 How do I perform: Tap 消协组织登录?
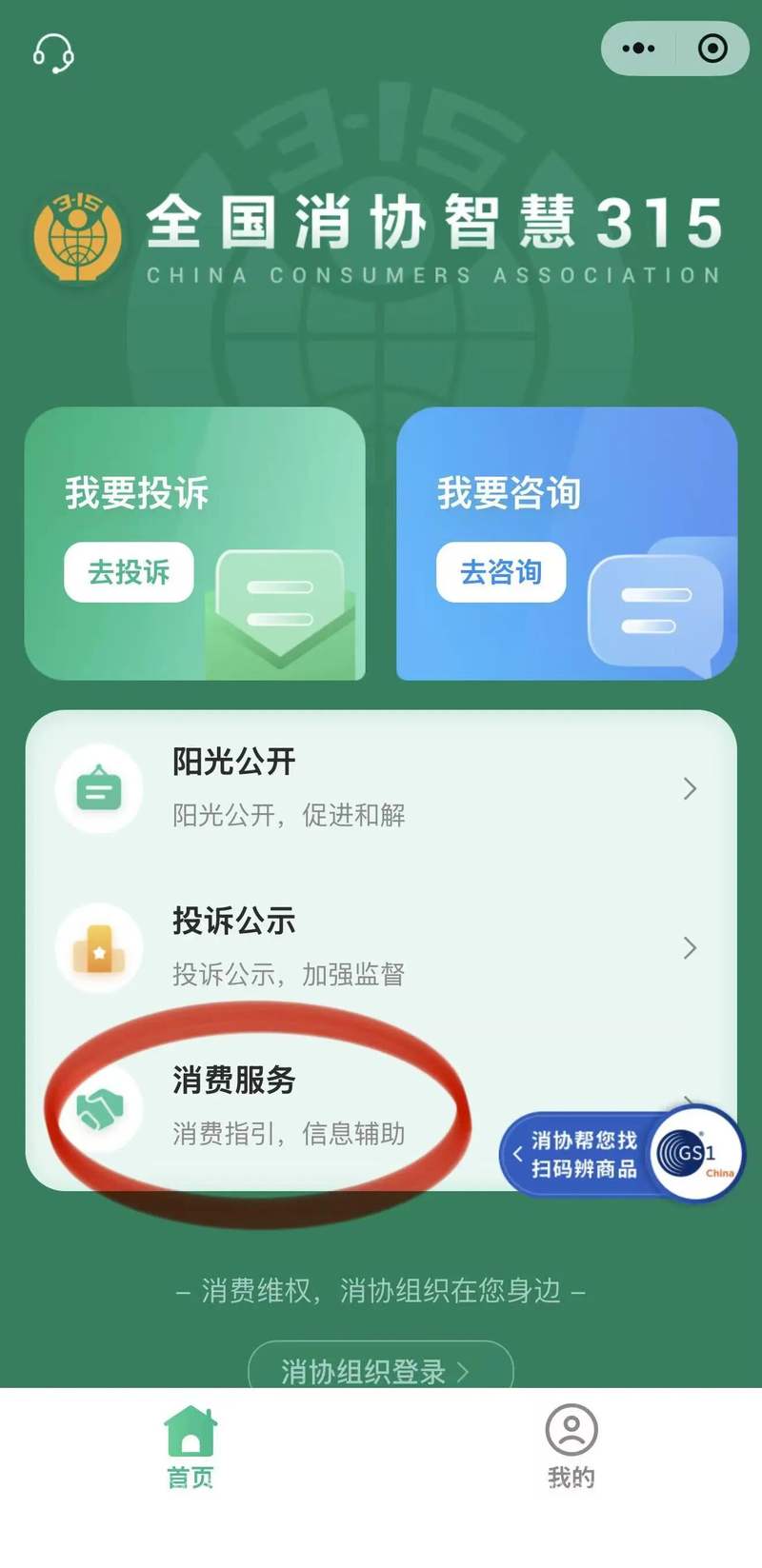(379, 1369)
